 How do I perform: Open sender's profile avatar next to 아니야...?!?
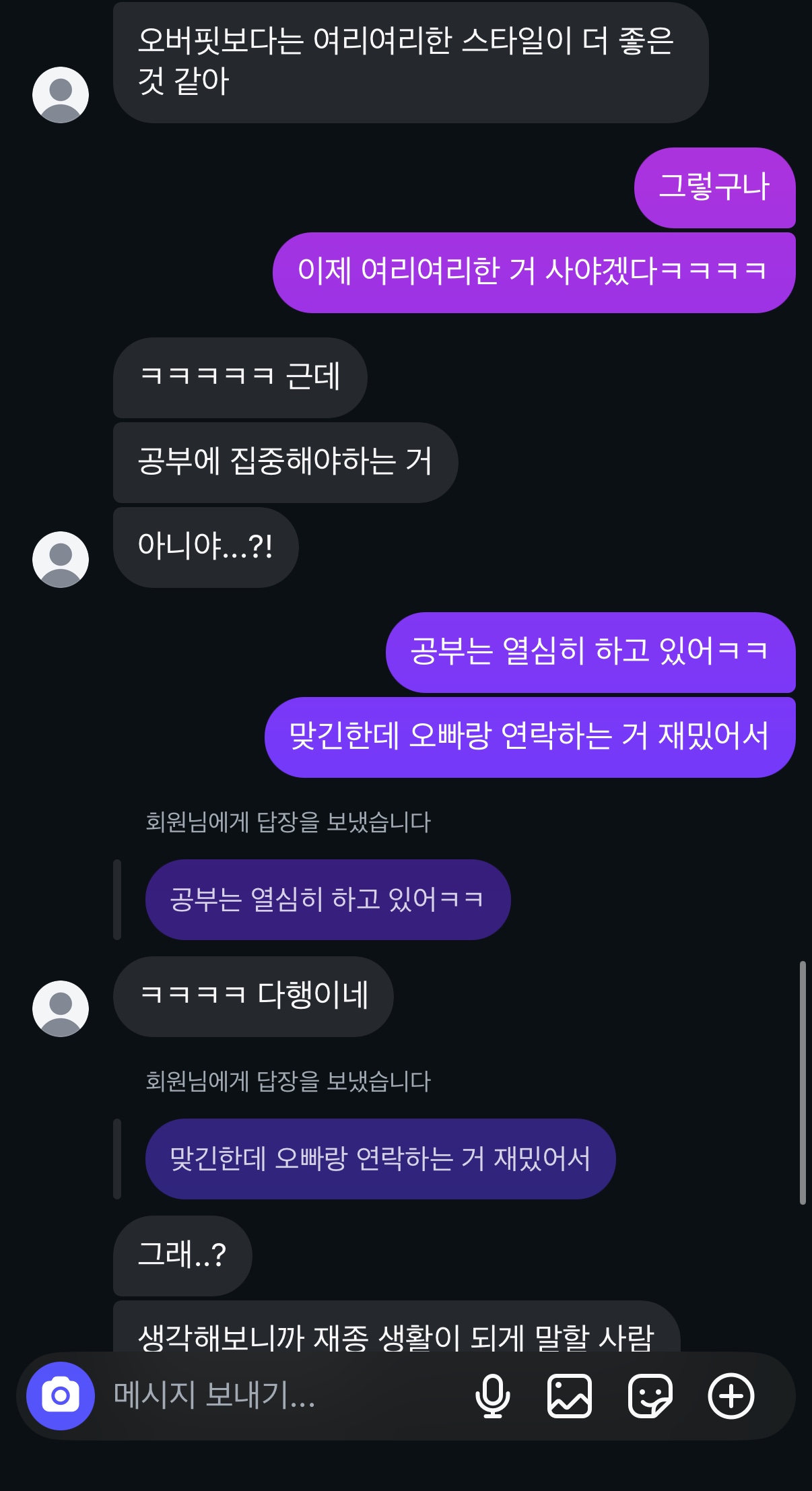[61, 559]
